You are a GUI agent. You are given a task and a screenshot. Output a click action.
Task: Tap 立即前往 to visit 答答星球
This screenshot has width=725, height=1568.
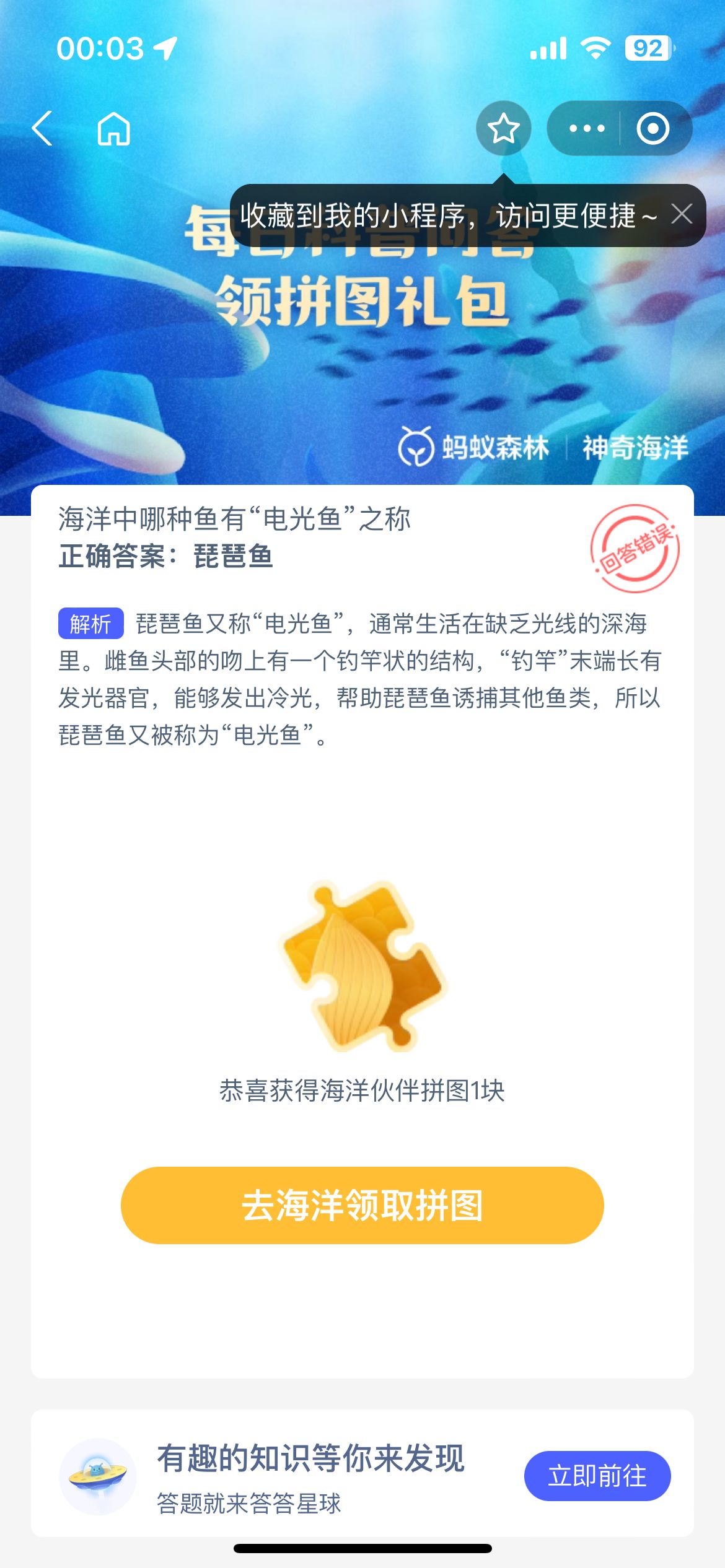597,1476
